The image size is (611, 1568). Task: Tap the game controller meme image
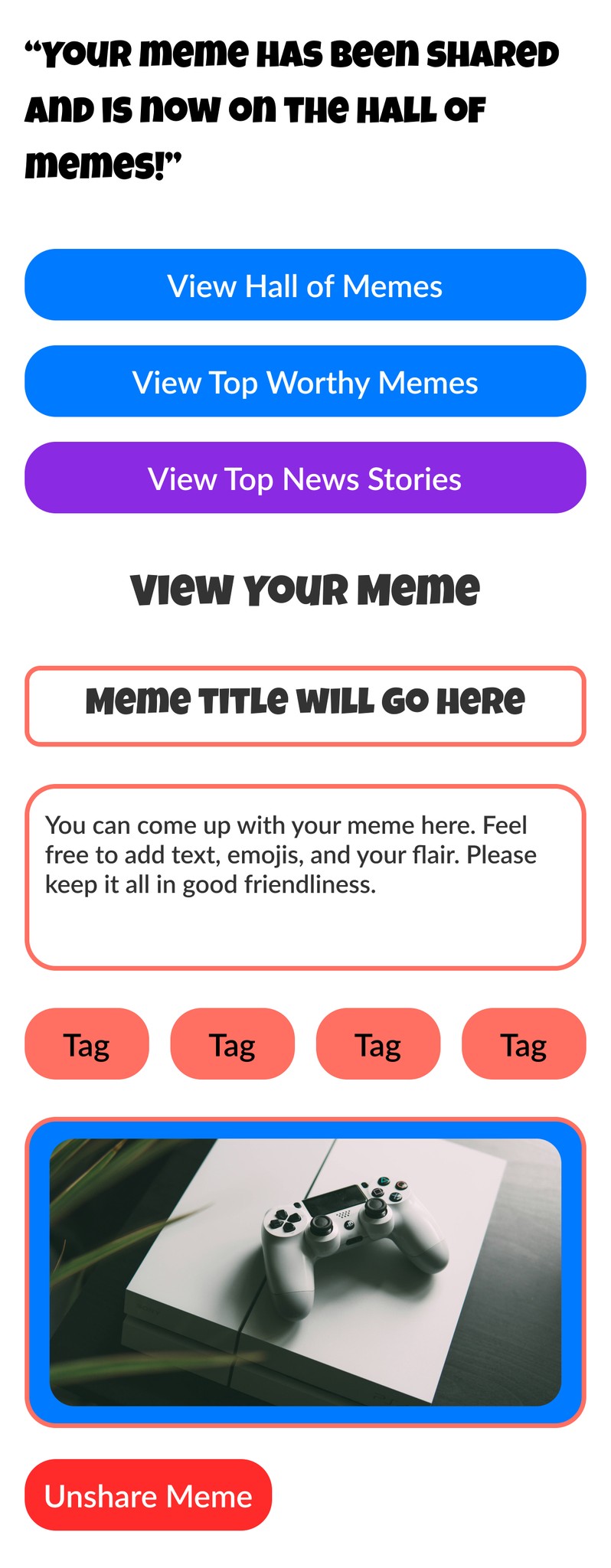coord(305,1272)
